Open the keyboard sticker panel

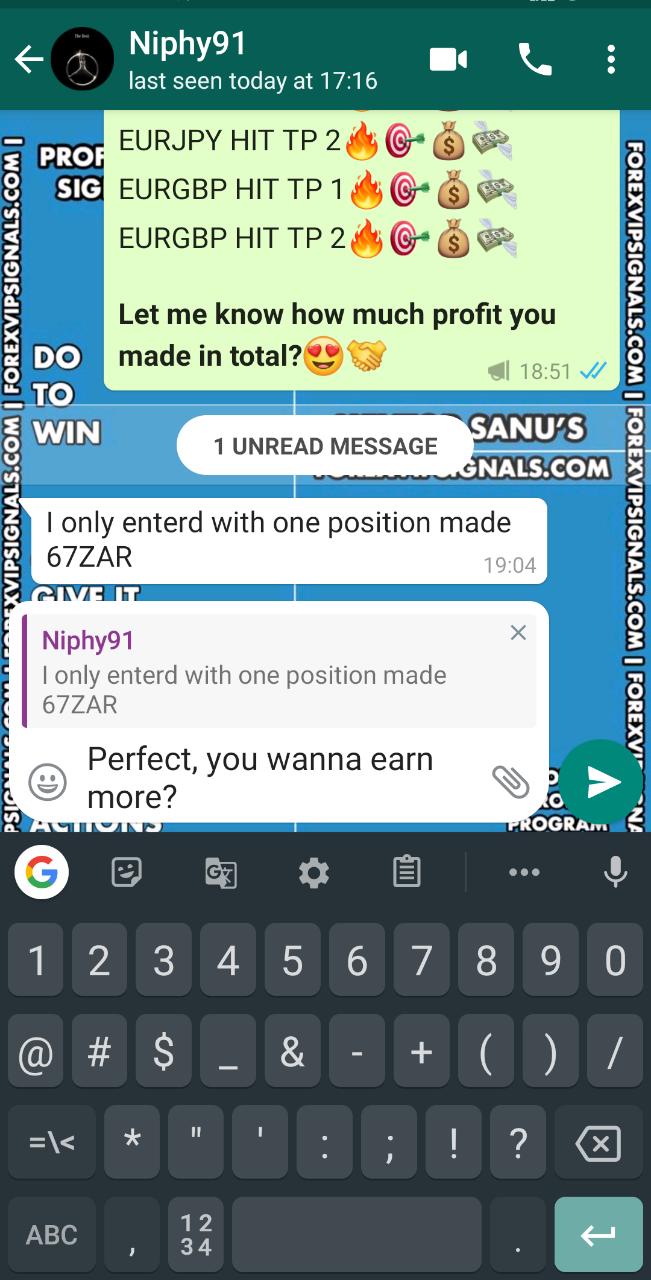[x=126, y=873]
